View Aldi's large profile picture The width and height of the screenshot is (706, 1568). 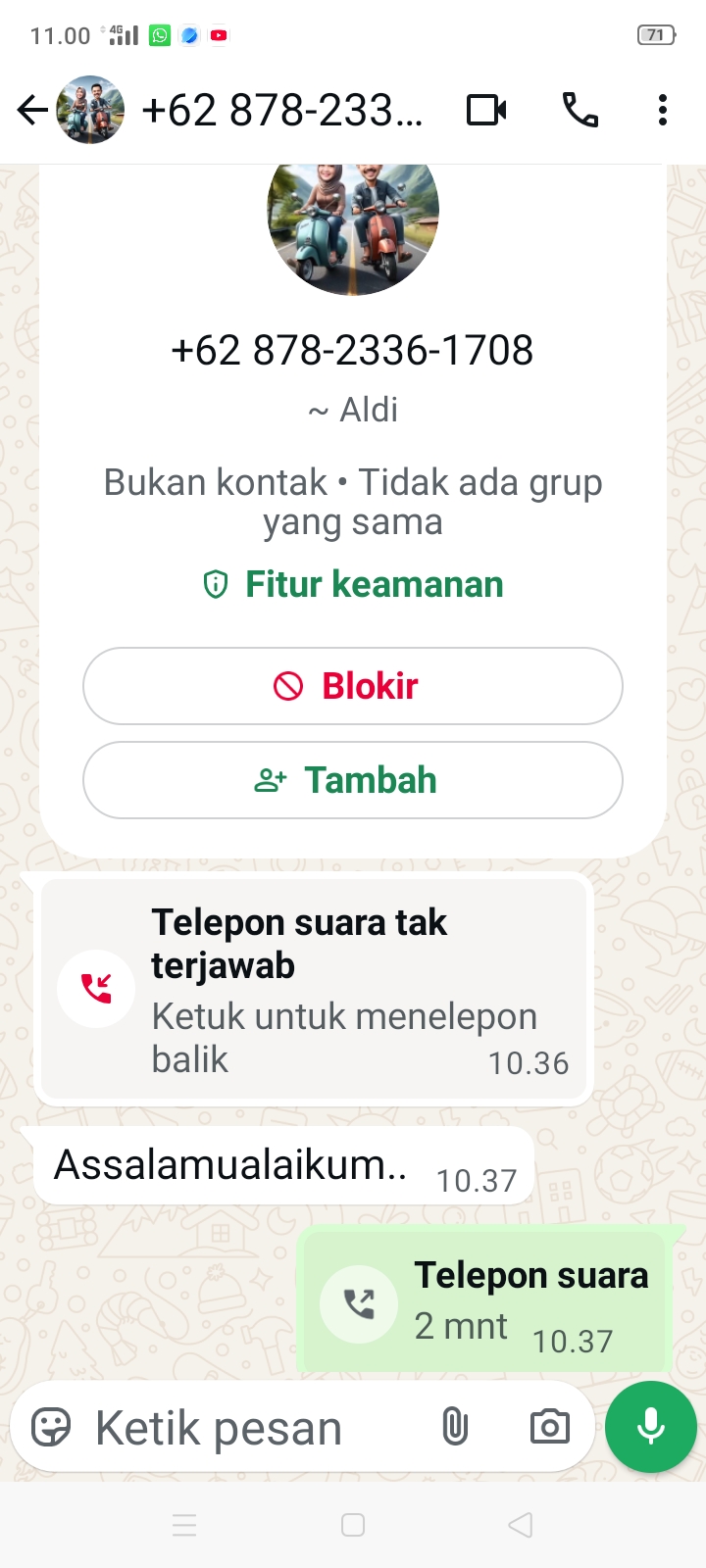pos(353,220)
